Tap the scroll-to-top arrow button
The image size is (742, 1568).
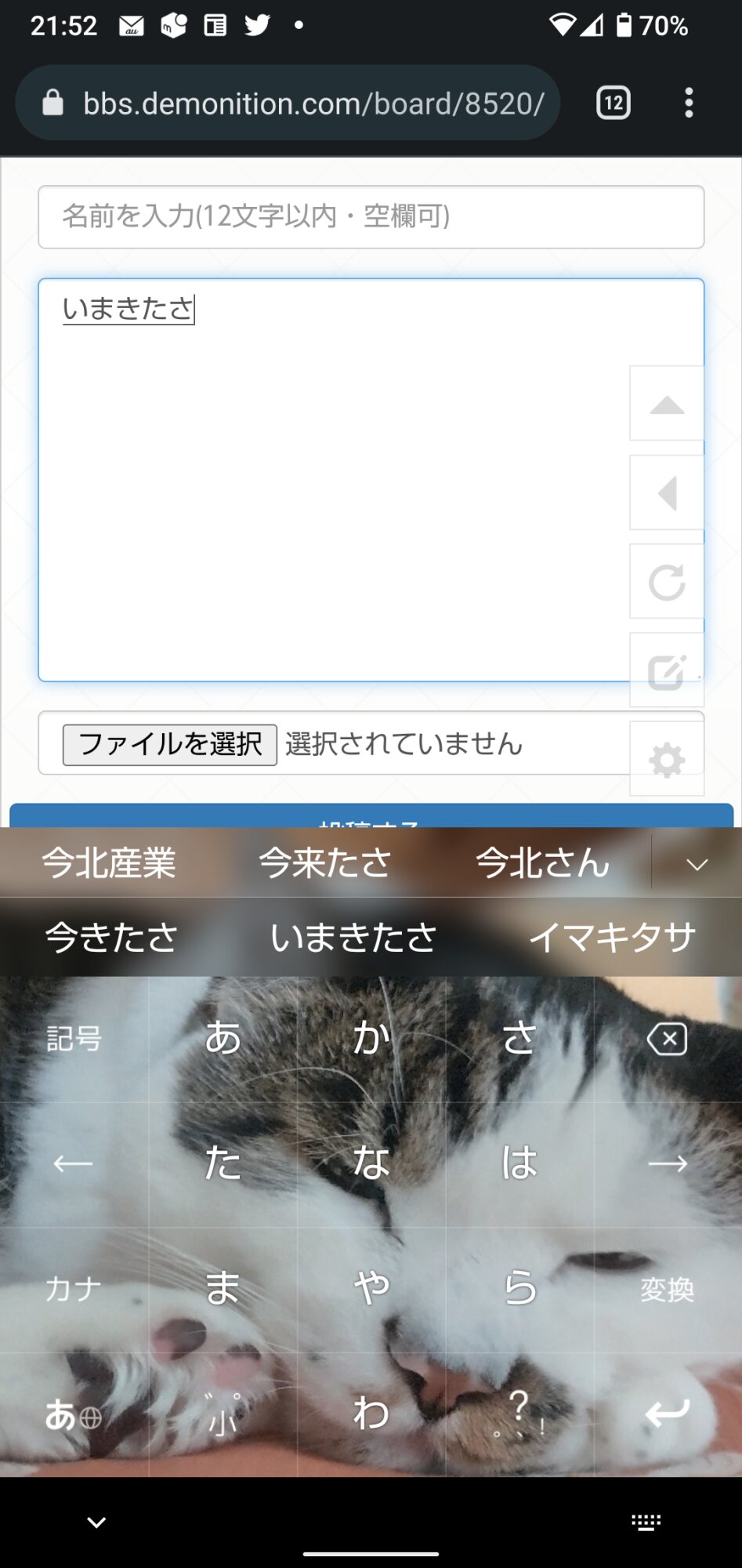coord(667,404)
